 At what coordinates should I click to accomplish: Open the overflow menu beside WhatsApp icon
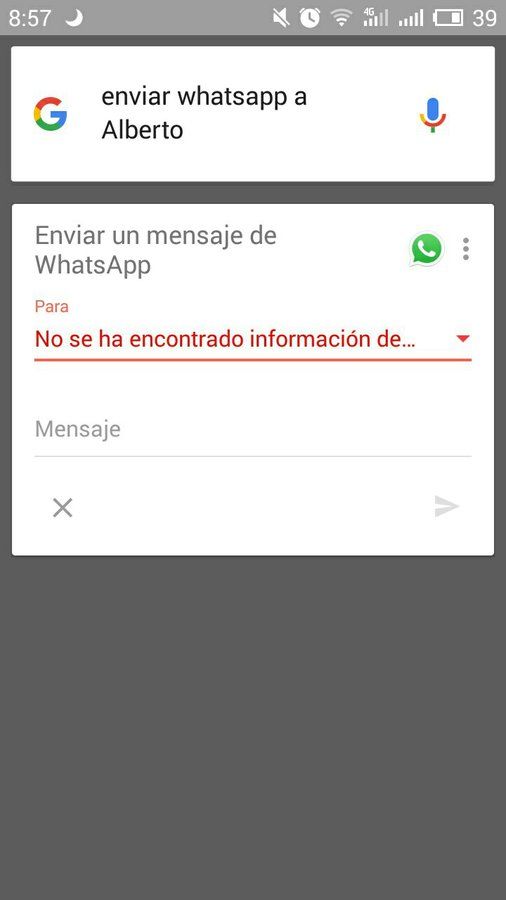tap(466, 249)
